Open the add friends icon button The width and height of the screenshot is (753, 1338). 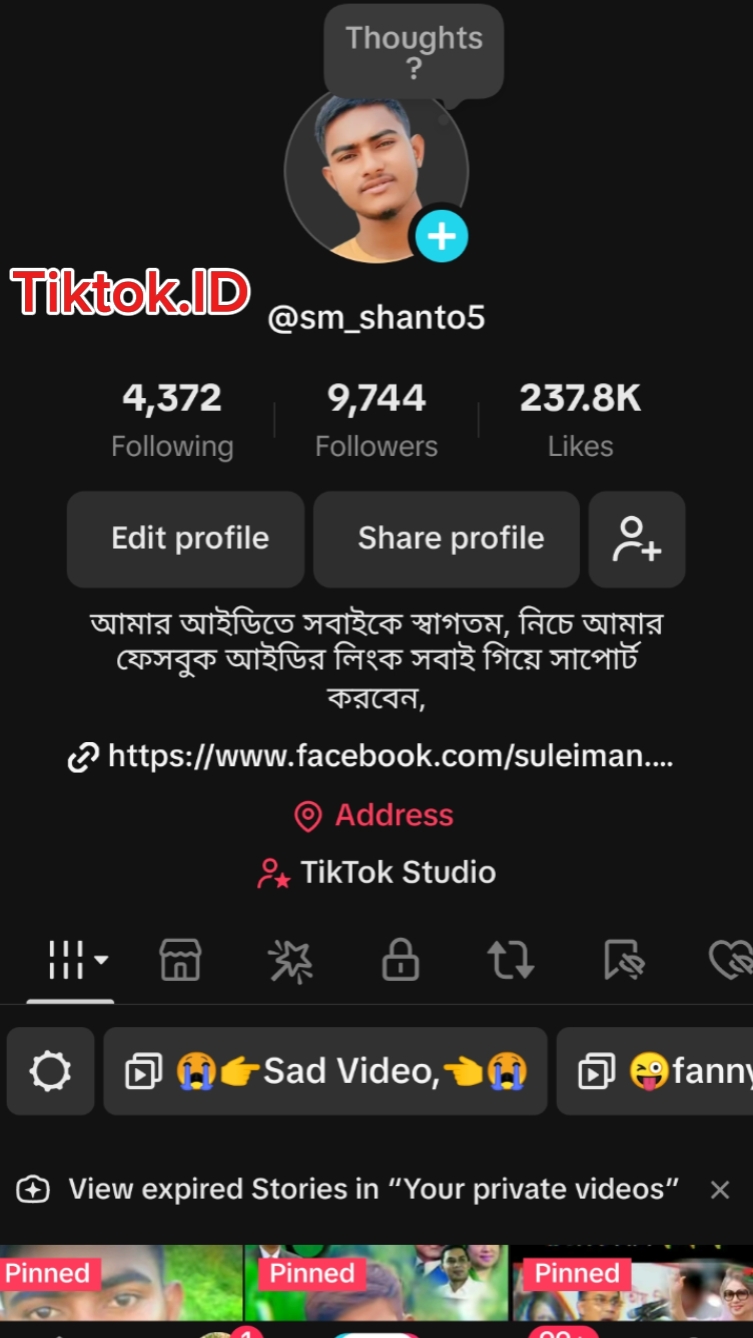[637, 539]
